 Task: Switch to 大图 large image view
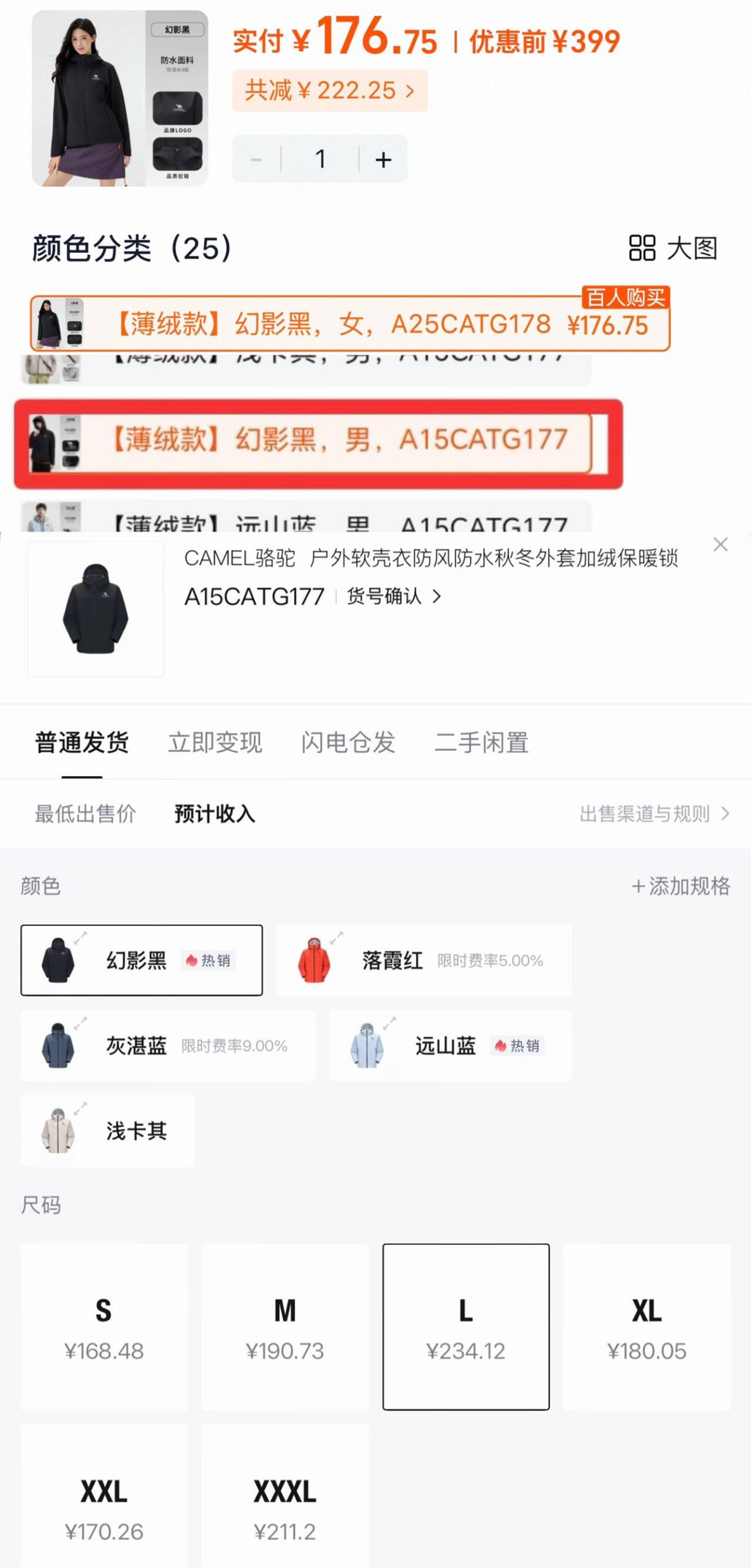click(673, 248)
